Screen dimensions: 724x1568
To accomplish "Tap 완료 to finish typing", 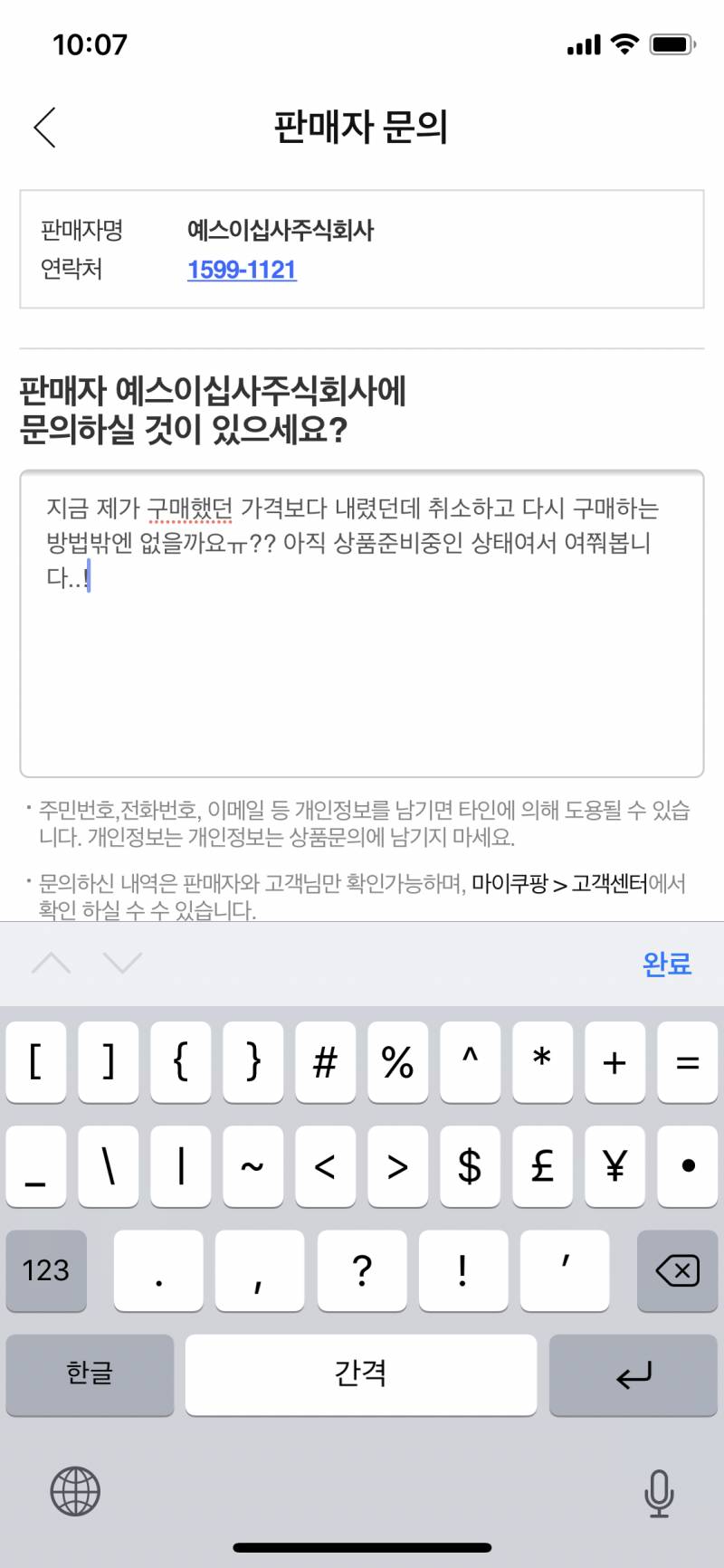I will pos(667,964).
